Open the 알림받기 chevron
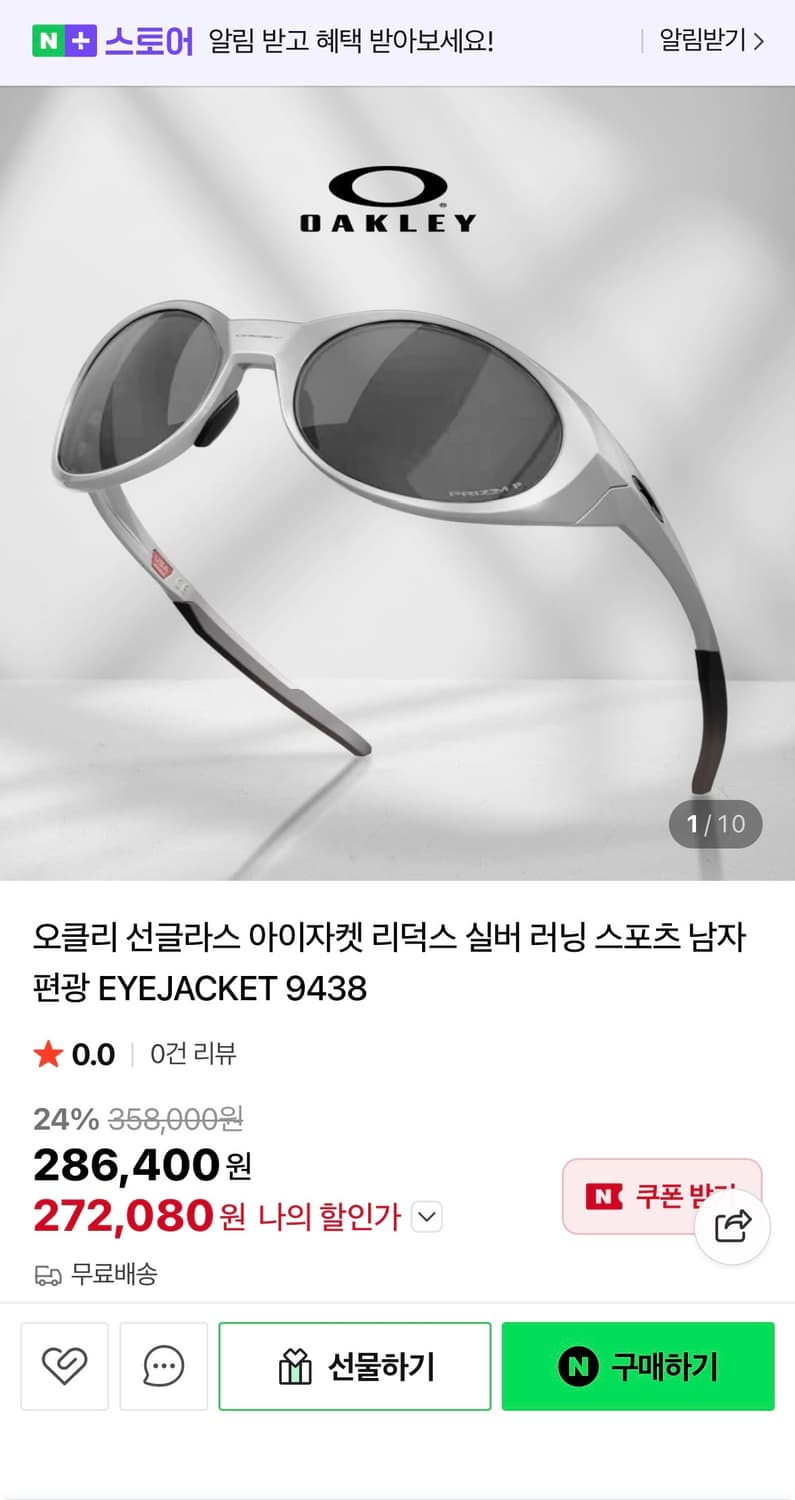Viewport: 795px width, 1500px height. tap(760, 41)
